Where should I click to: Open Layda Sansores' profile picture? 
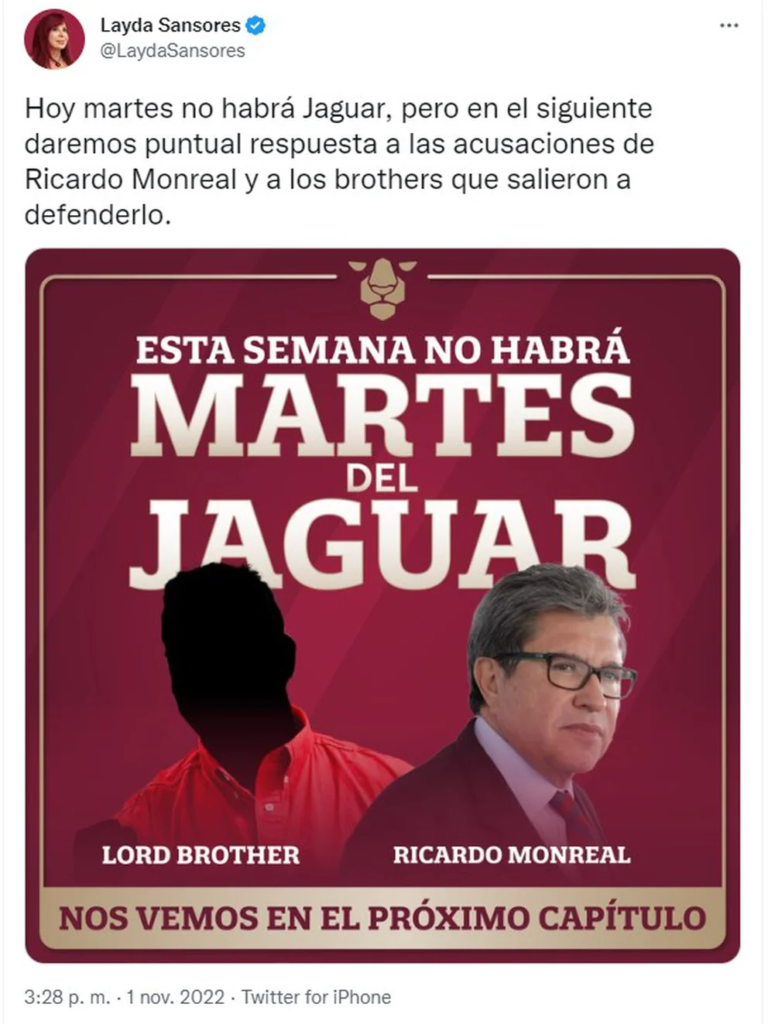54,39
